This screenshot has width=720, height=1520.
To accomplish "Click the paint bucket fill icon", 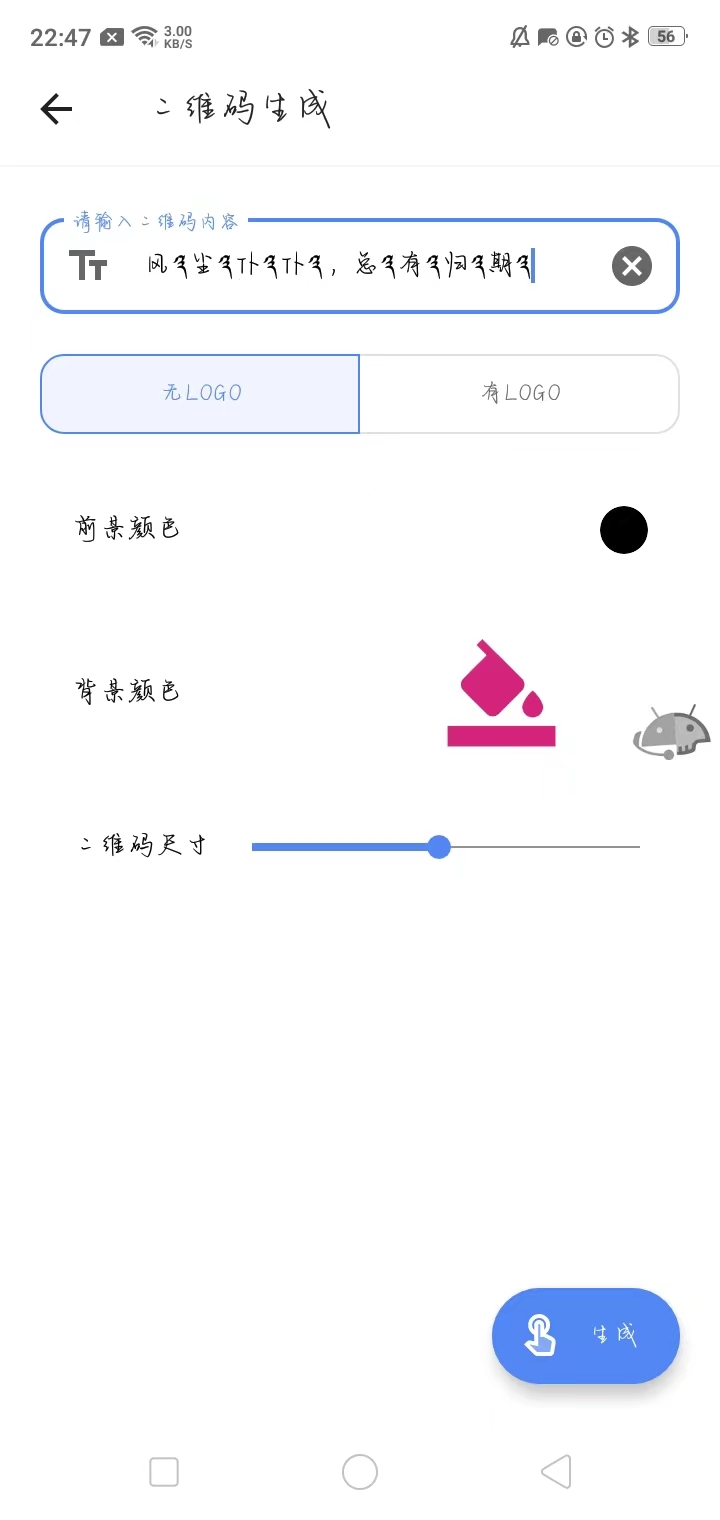I will pyautogui.click(x=500, y=692).
